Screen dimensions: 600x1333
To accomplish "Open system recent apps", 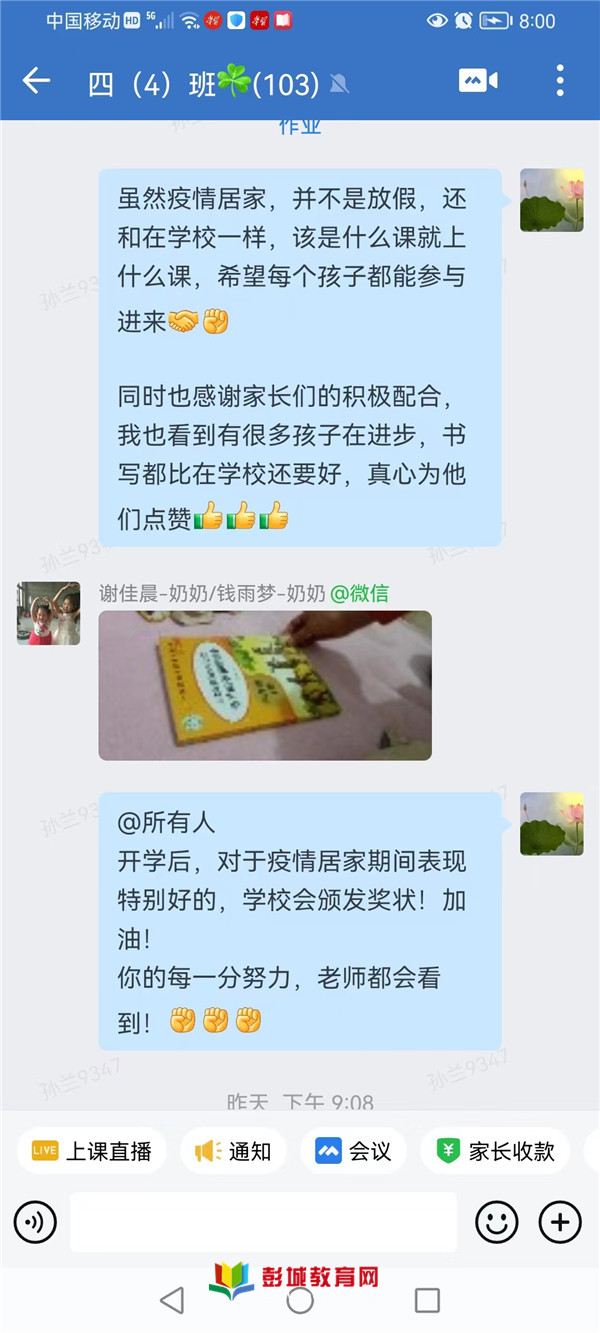I will point(427,1300).
